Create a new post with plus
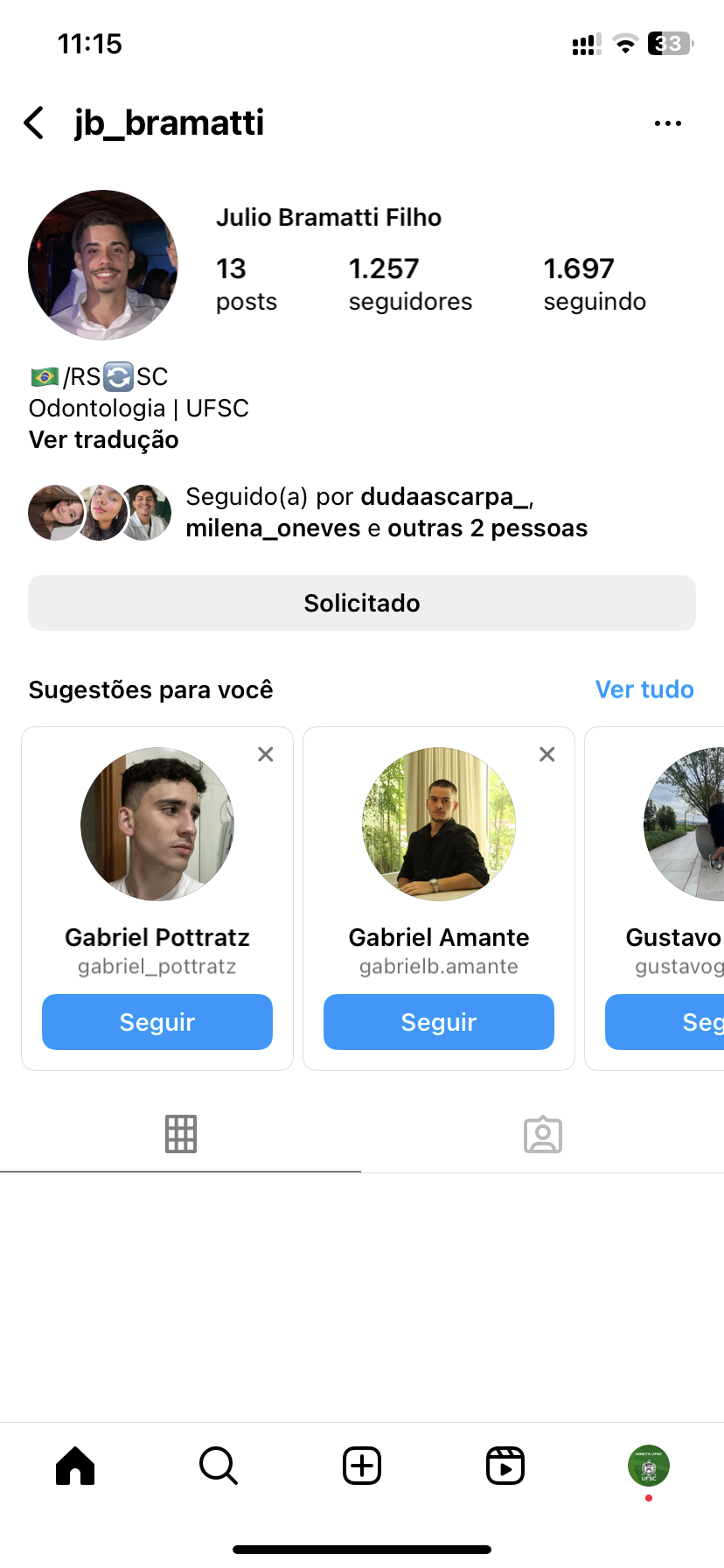The image size is (724, 1568). (x=362, y=1466)
